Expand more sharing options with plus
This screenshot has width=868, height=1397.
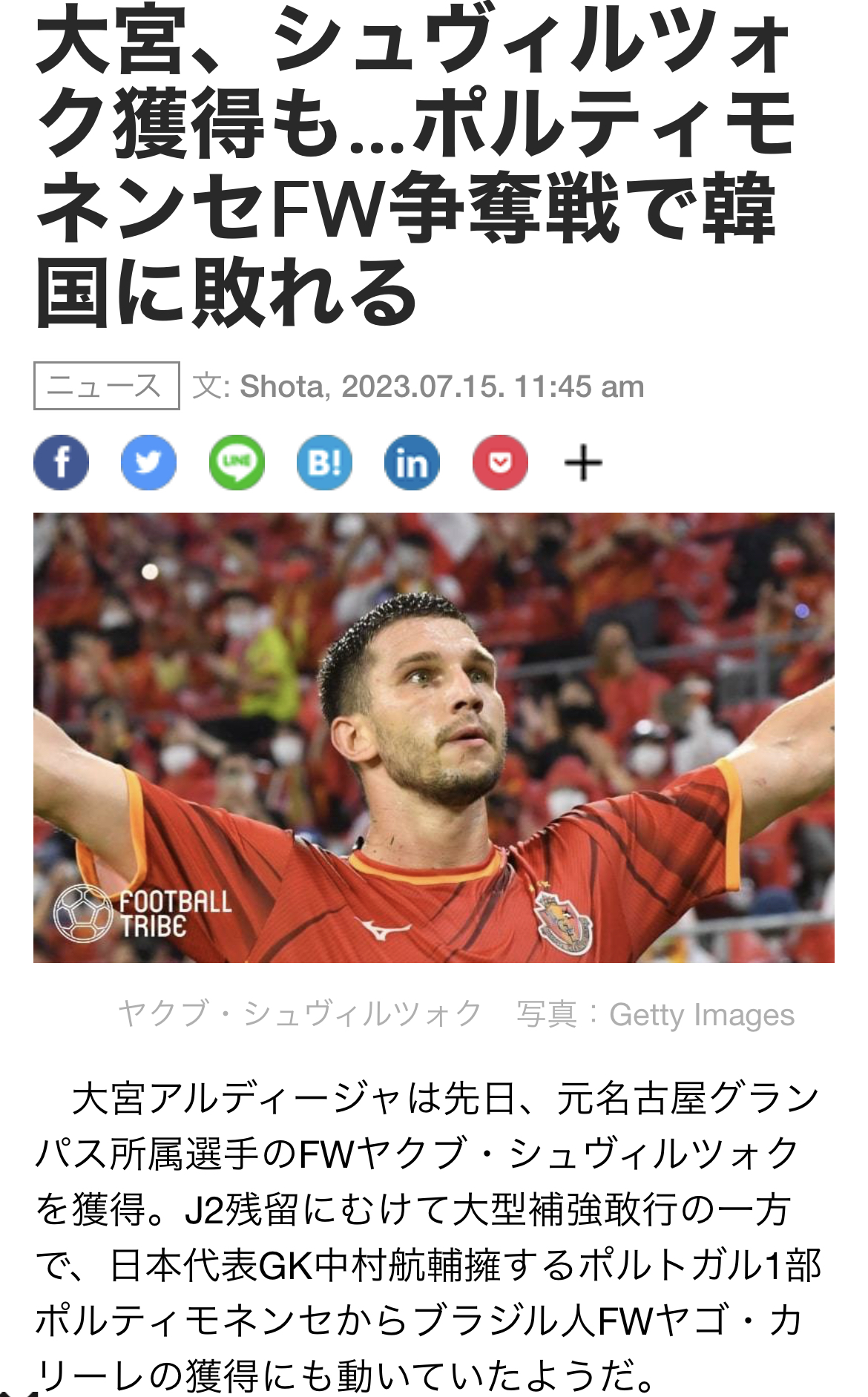pos(583,463)
